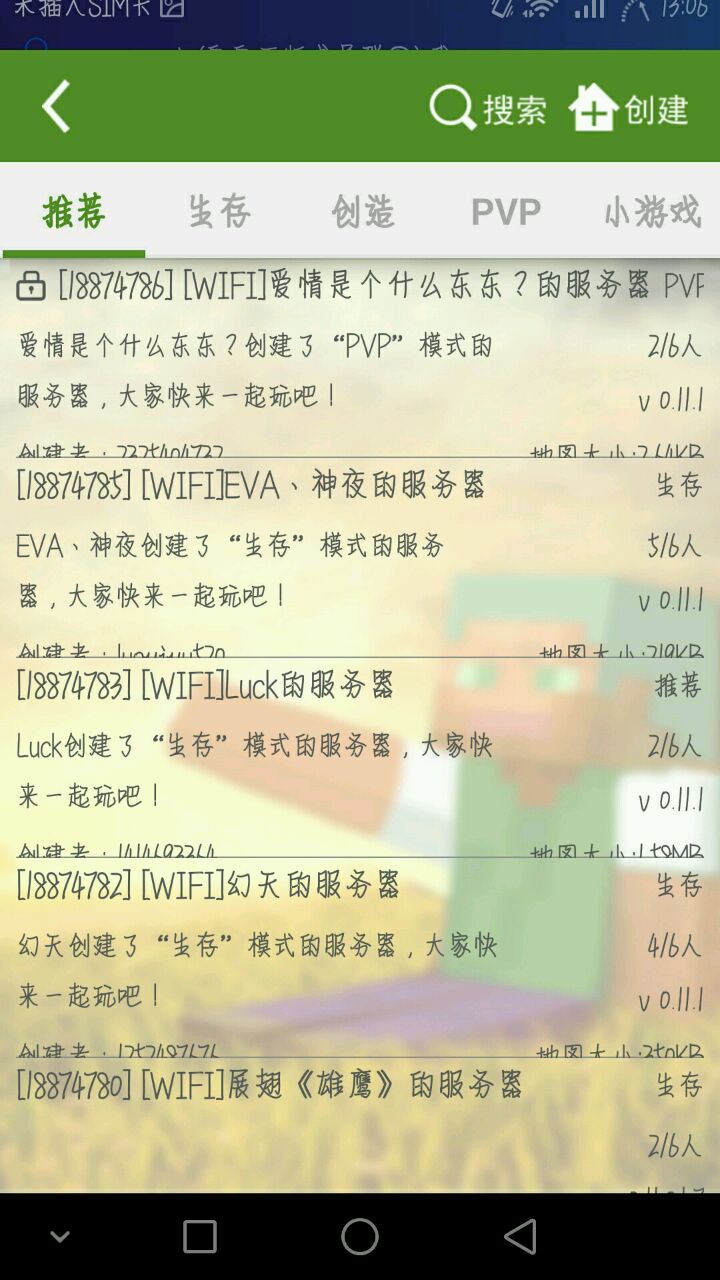Tap 创建 to create a server
Image resolution: width=720 pixels, height=1280 pixels.
pos(629,107)
